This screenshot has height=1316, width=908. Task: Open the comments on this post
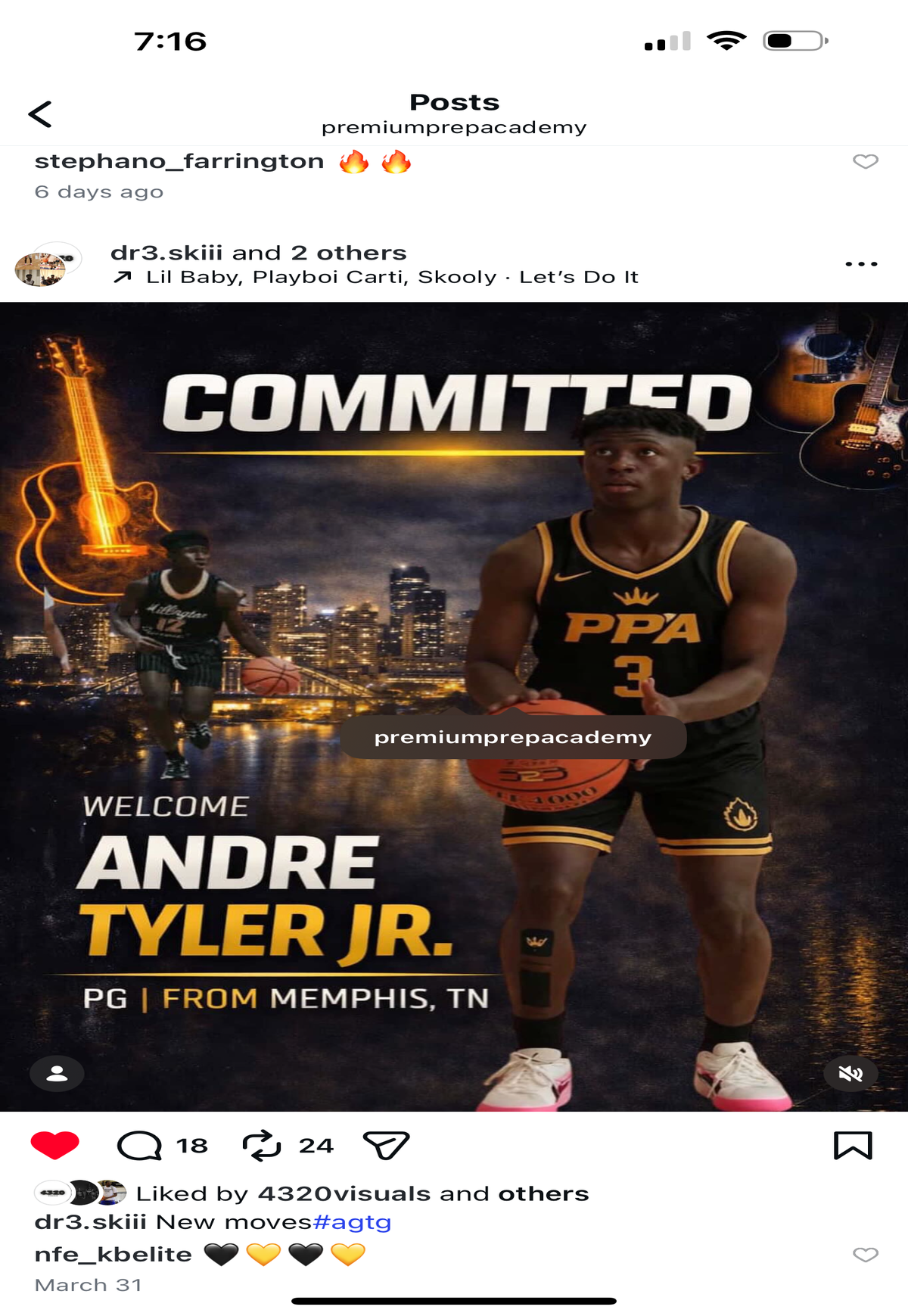140,1146
